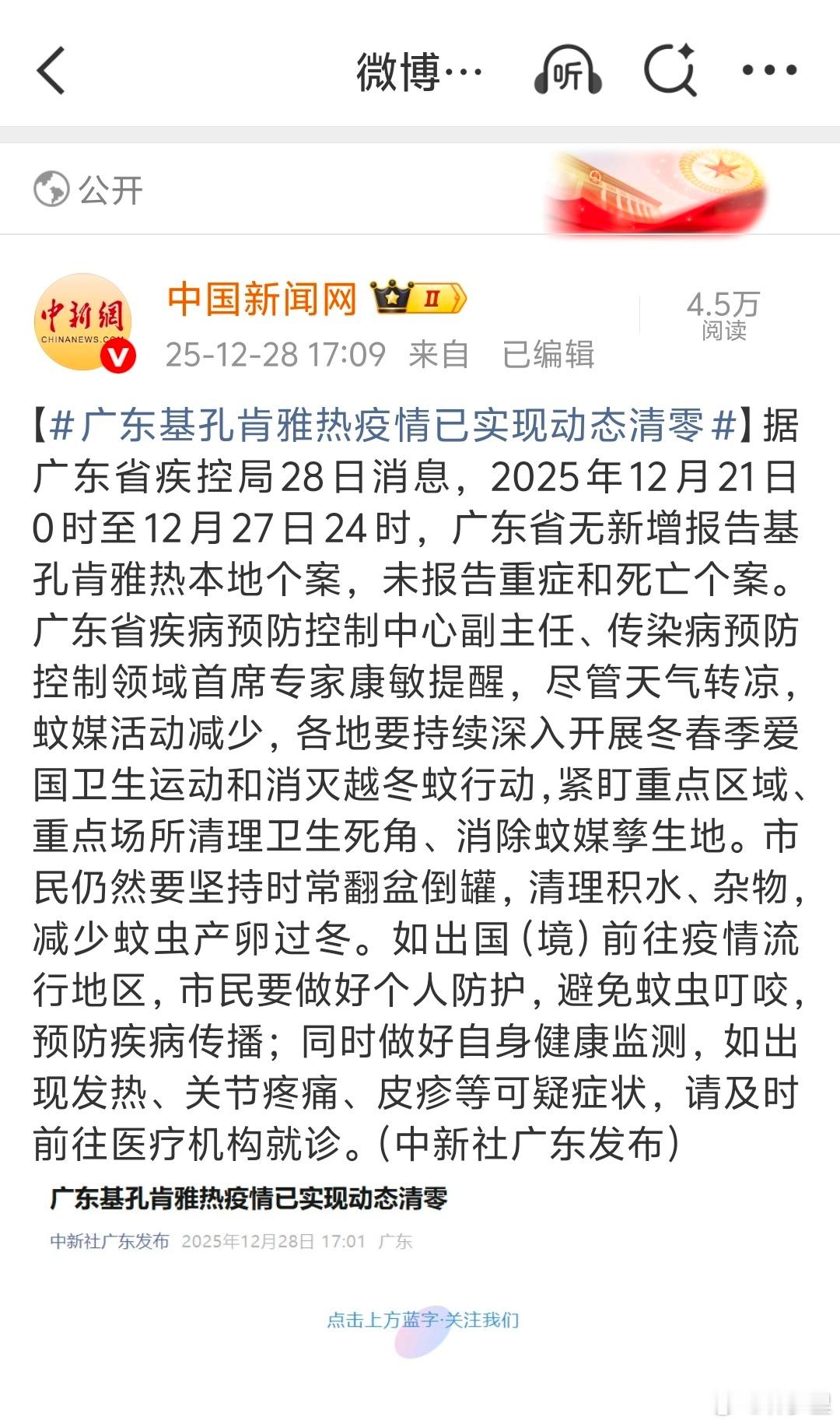The image size is (840, 1424).
Task: Tap the globe icon beside 公开
Action: tap(50, 188)
